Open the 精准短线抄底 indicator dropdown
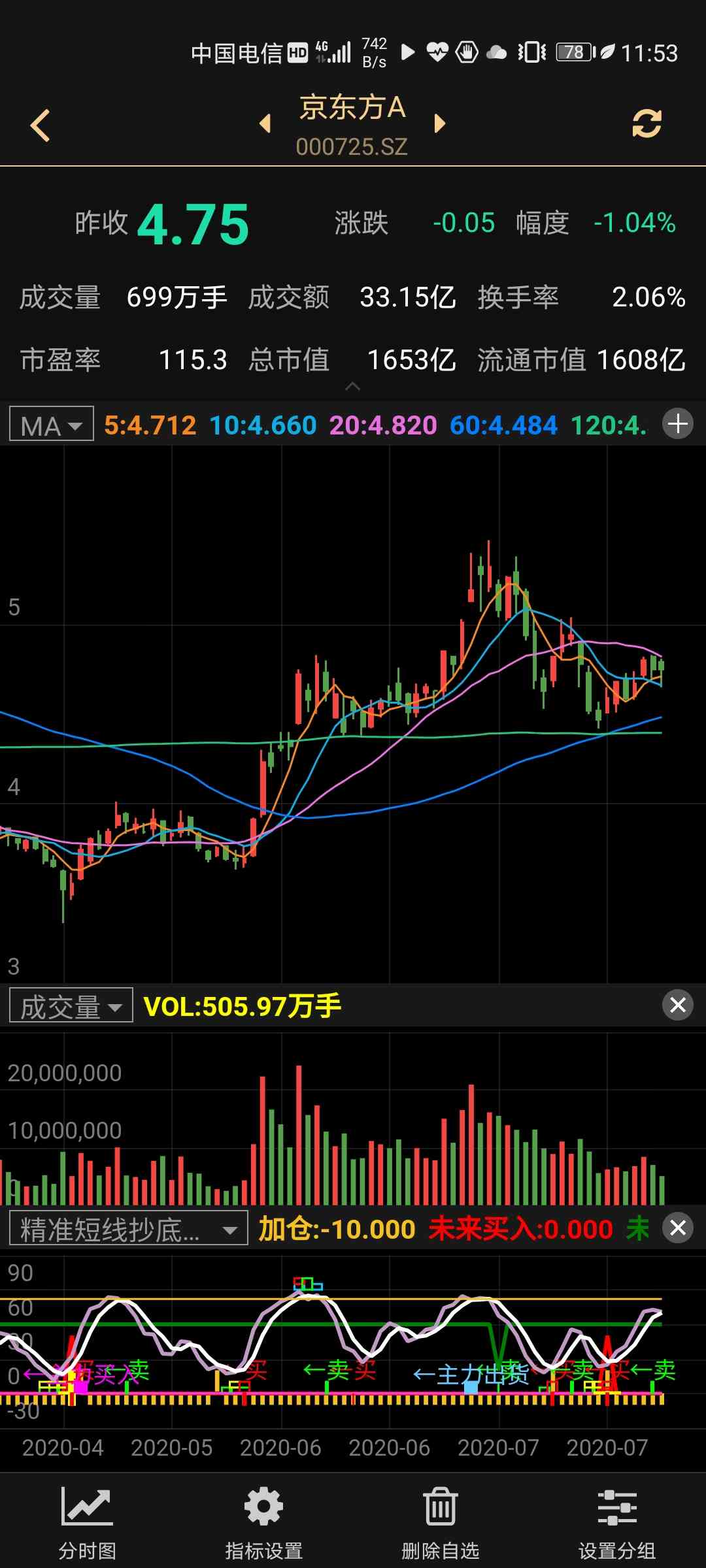 click(129, 1230)
